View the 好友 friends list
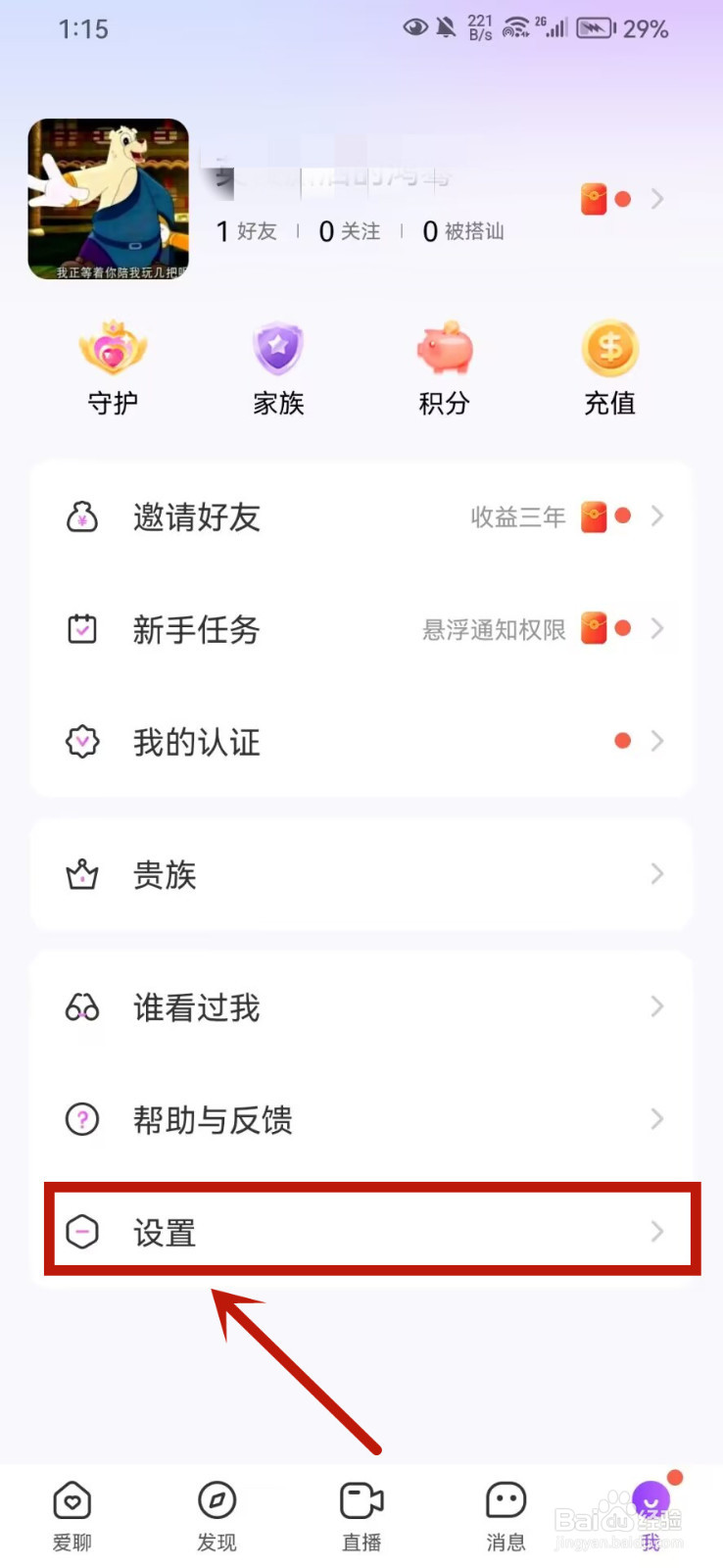This screenshot has width=723, height=1568. (x=247, y=231)
